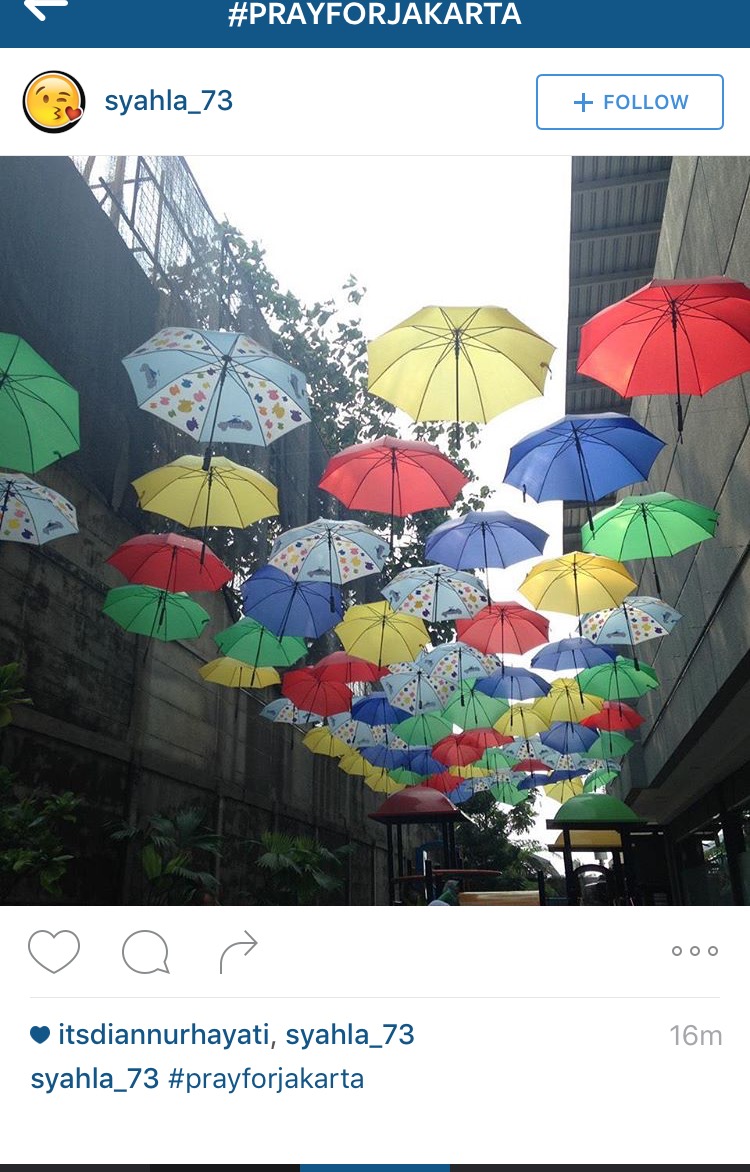750x1172 pixels.
Task: Follow syahla_73
Action: coord(629,102)
